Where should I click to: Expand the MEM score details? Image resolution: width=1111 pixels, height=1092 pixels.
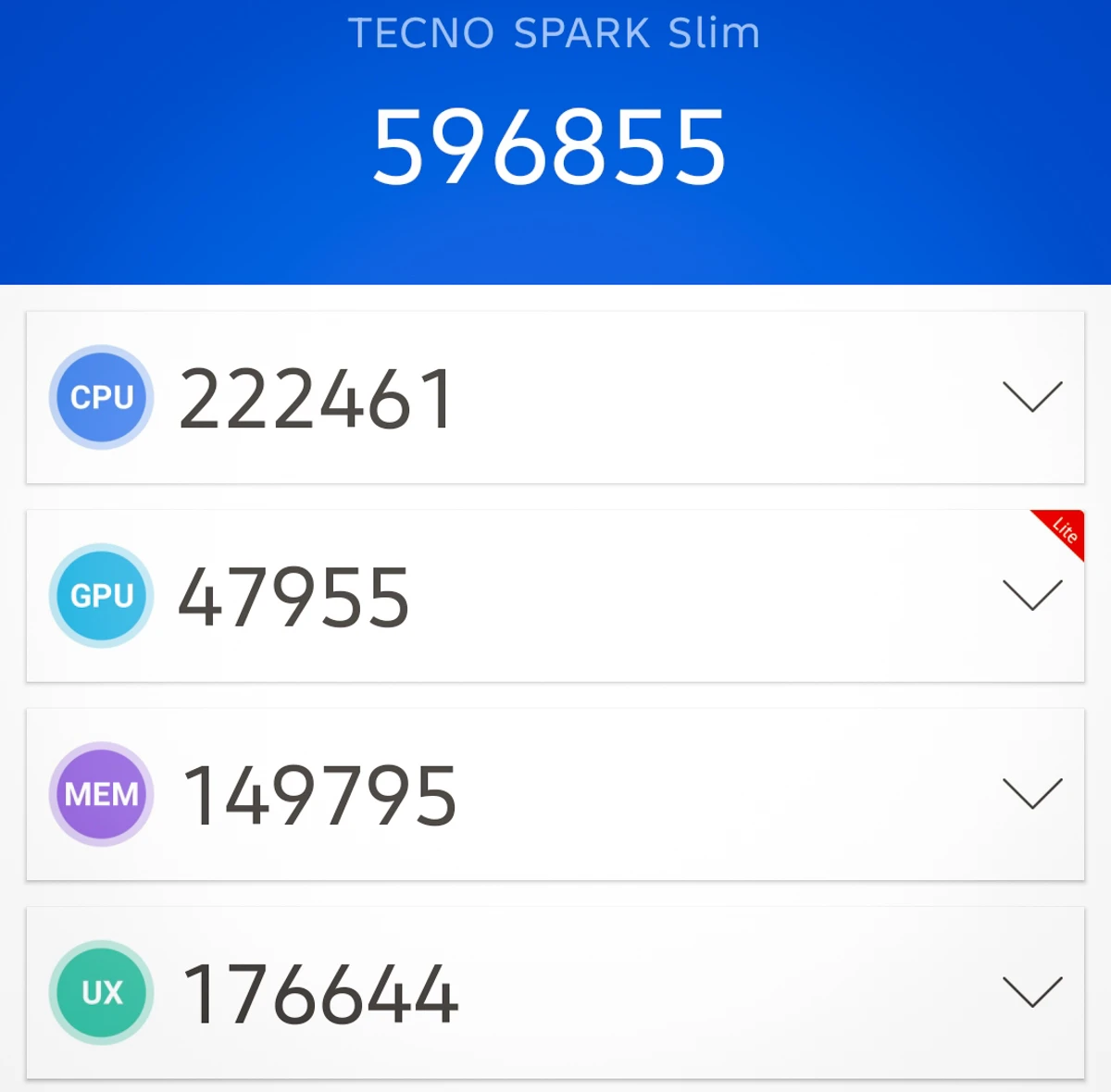click(1032, 794)
